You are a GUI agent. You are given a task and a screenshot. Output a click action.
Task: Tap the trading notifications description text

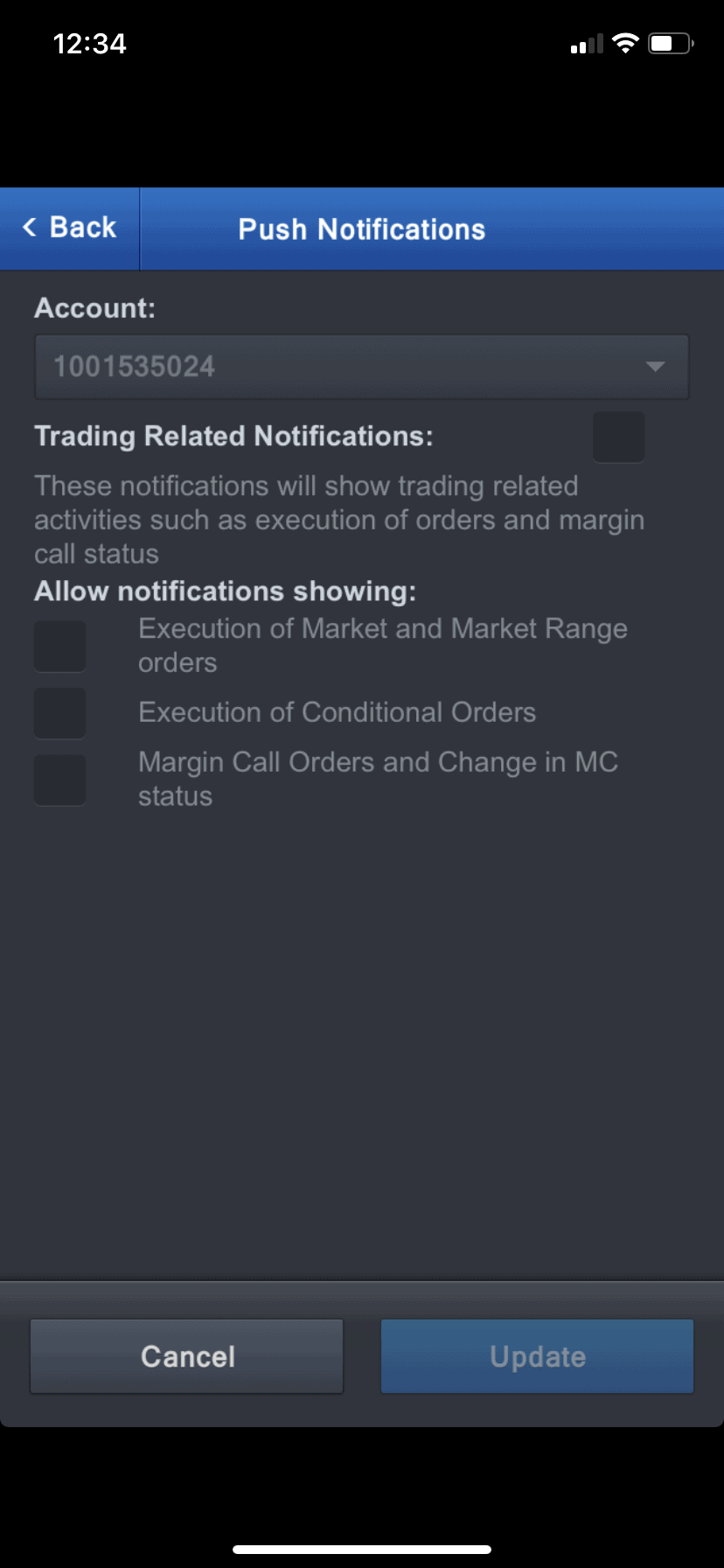[339, 519]
